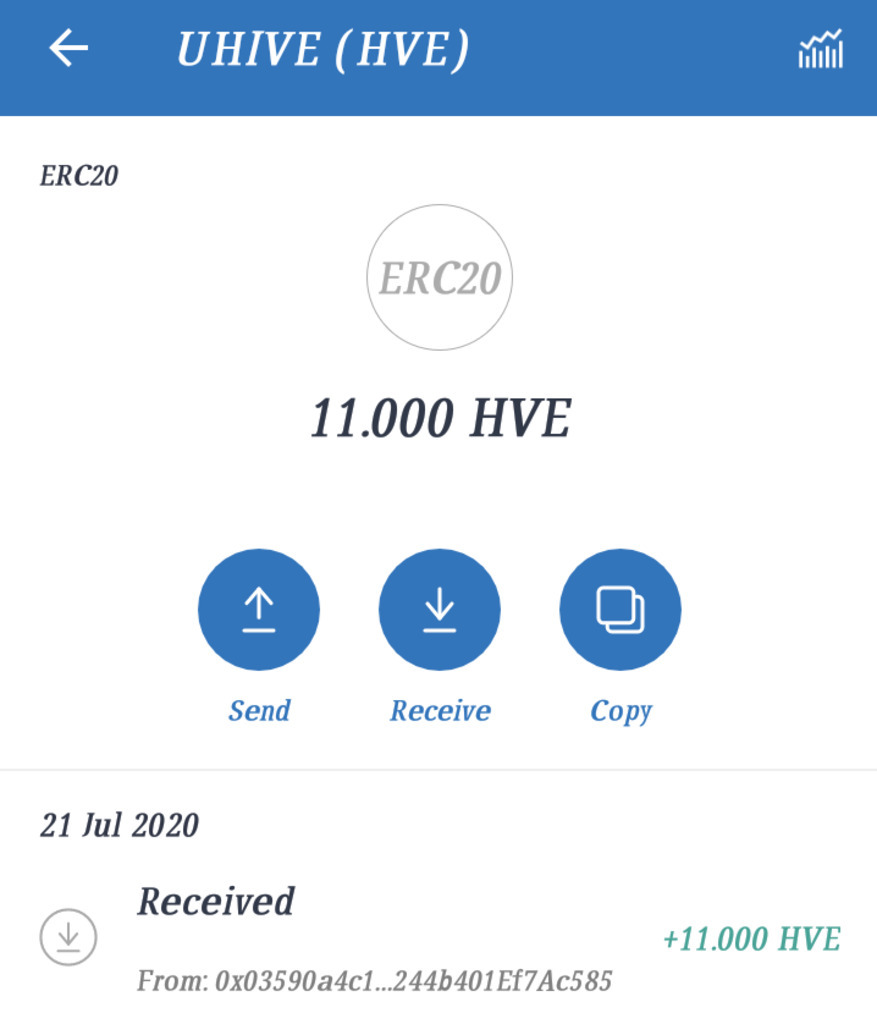Copy the wallet address
Screen dimensions: 877x1024
pos(620,610)
